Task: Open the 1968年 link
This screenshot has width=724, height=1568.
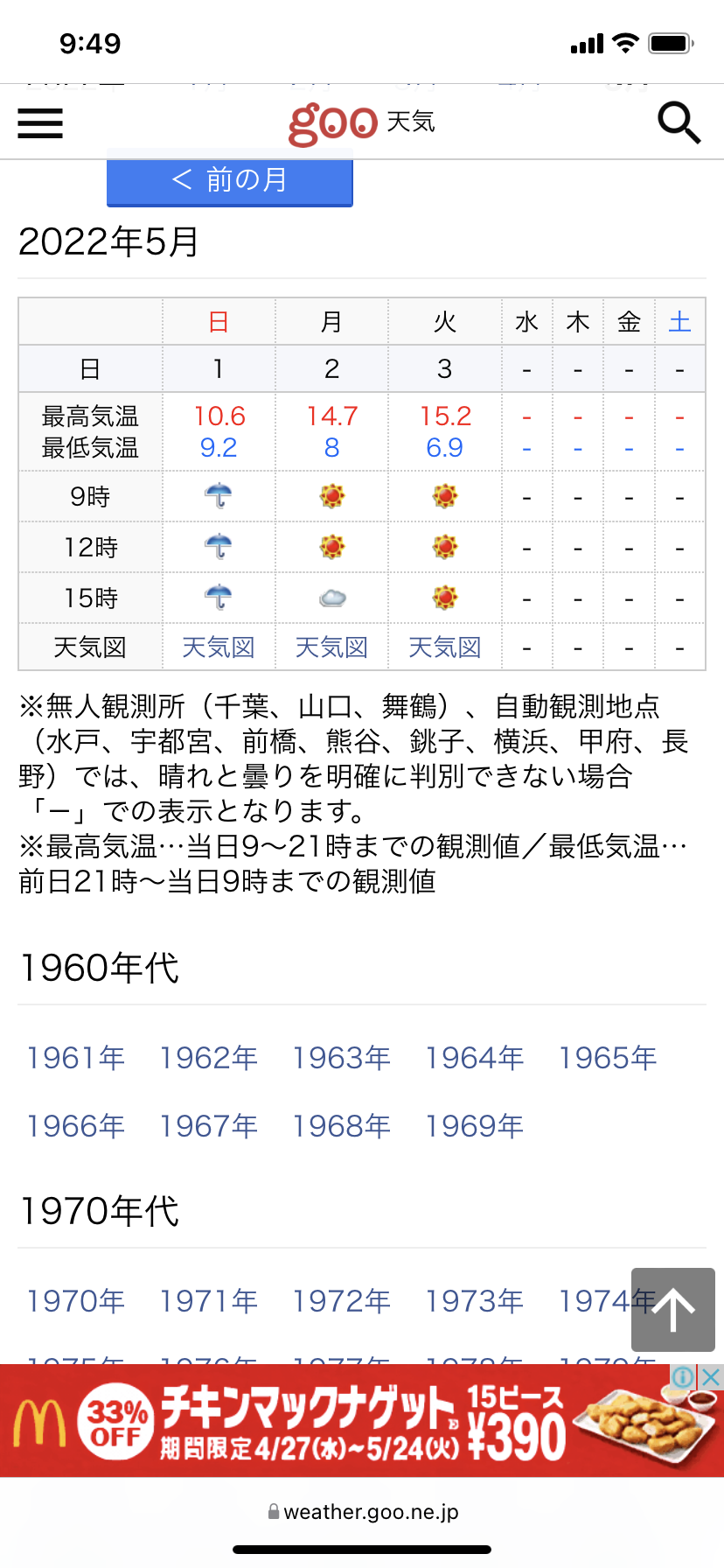Action: (342, 1126)
